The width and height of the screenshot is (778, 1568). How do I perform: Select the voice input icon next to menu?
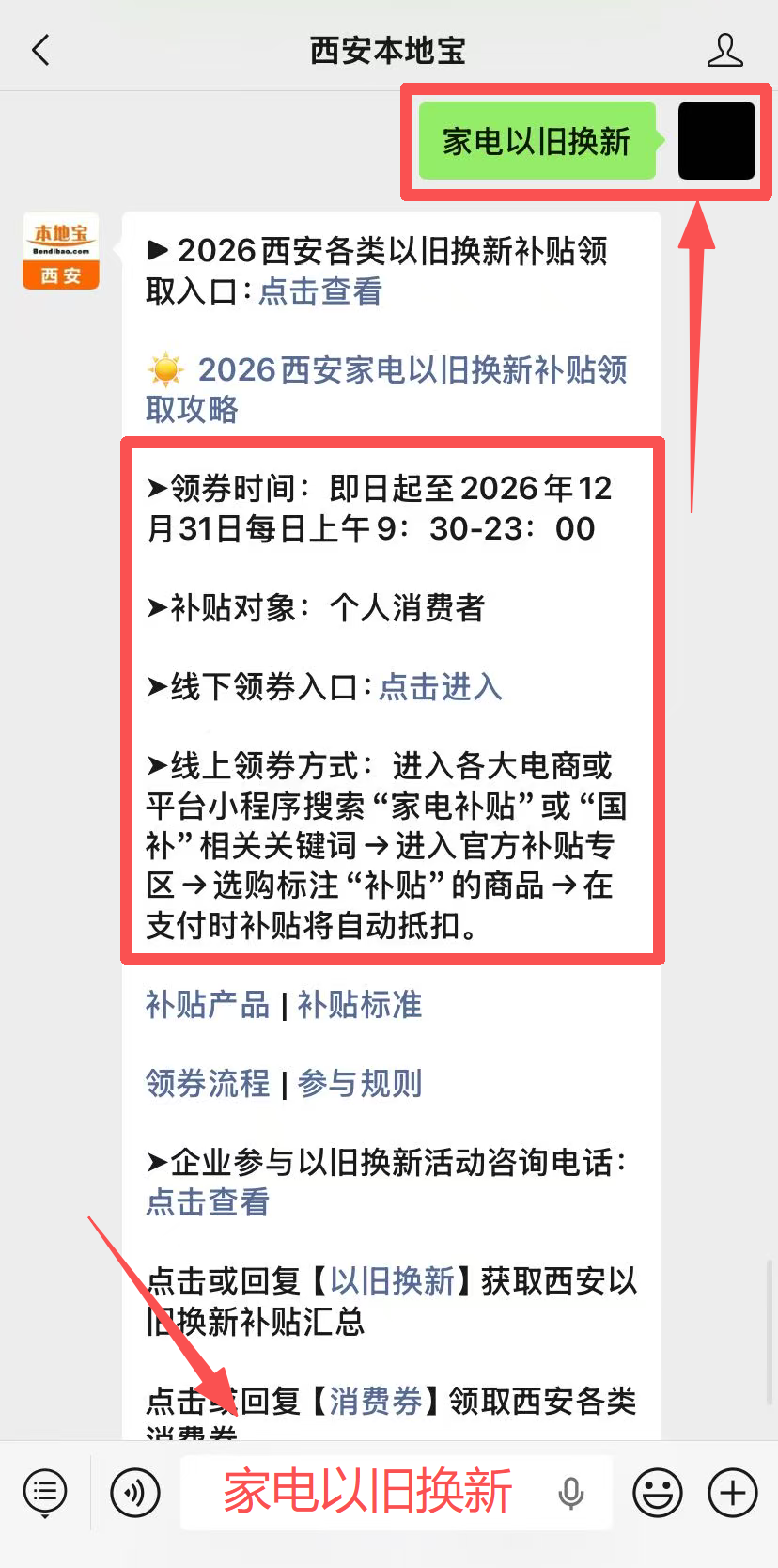point(134,1492)
